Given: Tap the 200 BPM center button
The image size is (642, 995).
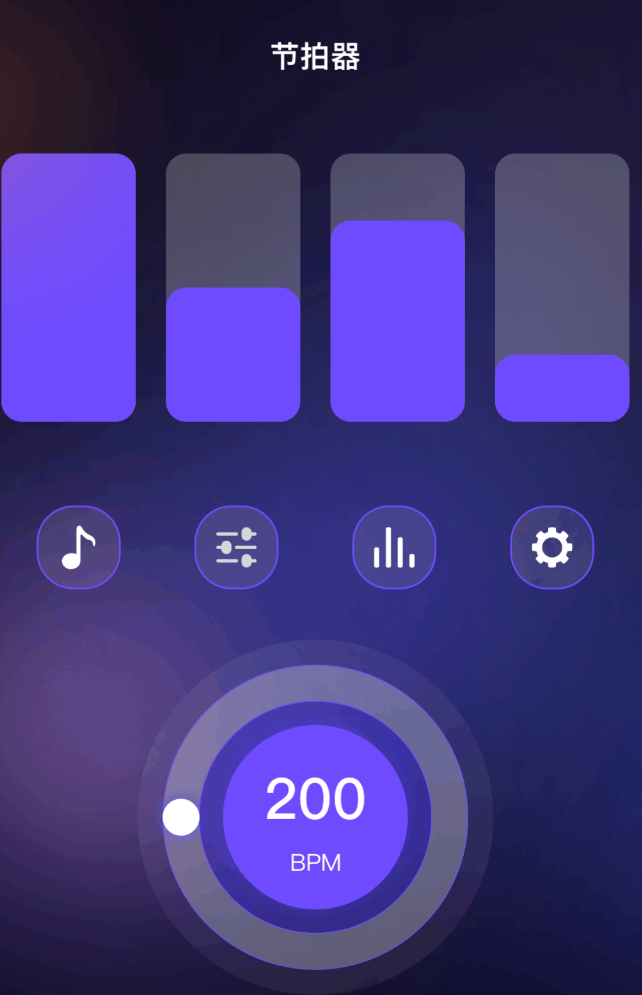Looking at the screenshot, I should point(315,817).
